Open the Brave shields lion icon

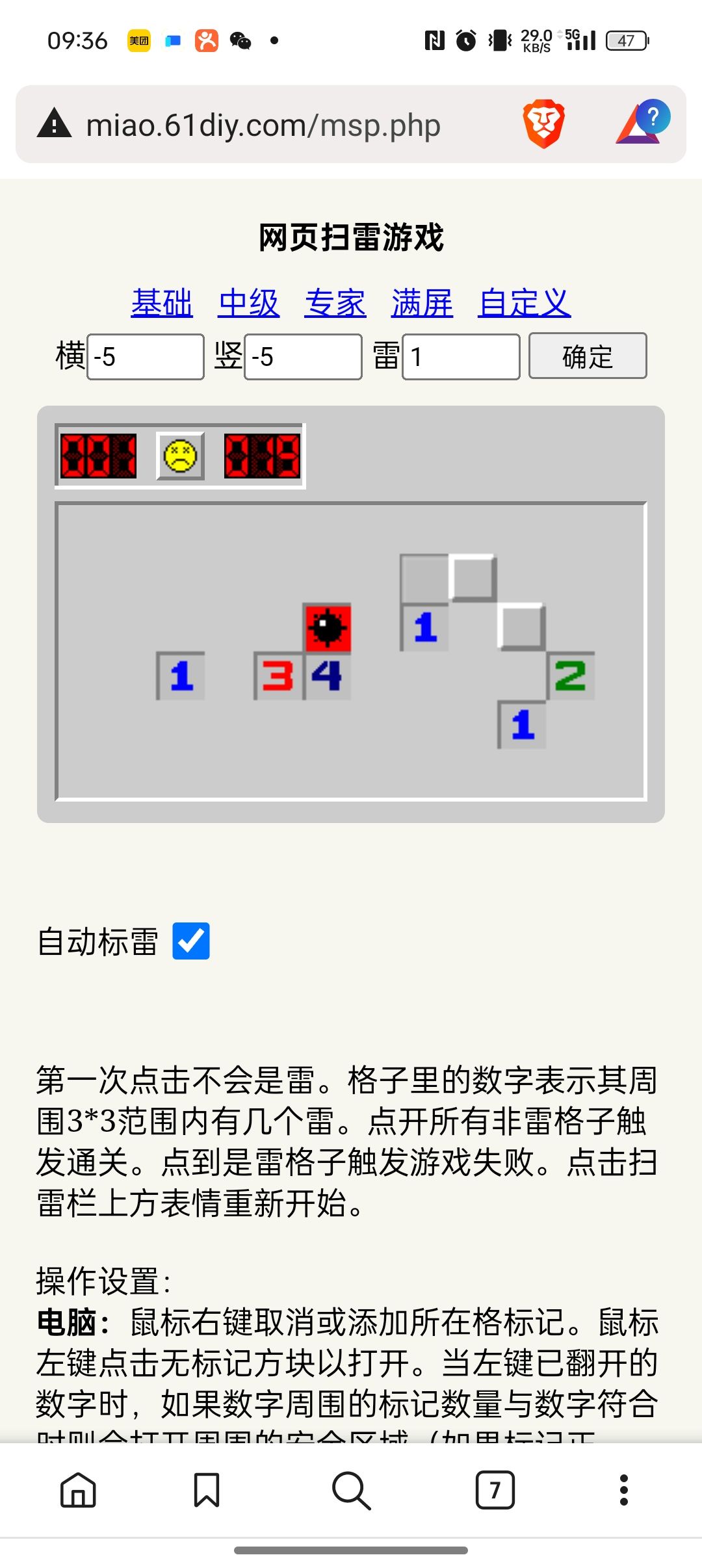pos(543,124)
